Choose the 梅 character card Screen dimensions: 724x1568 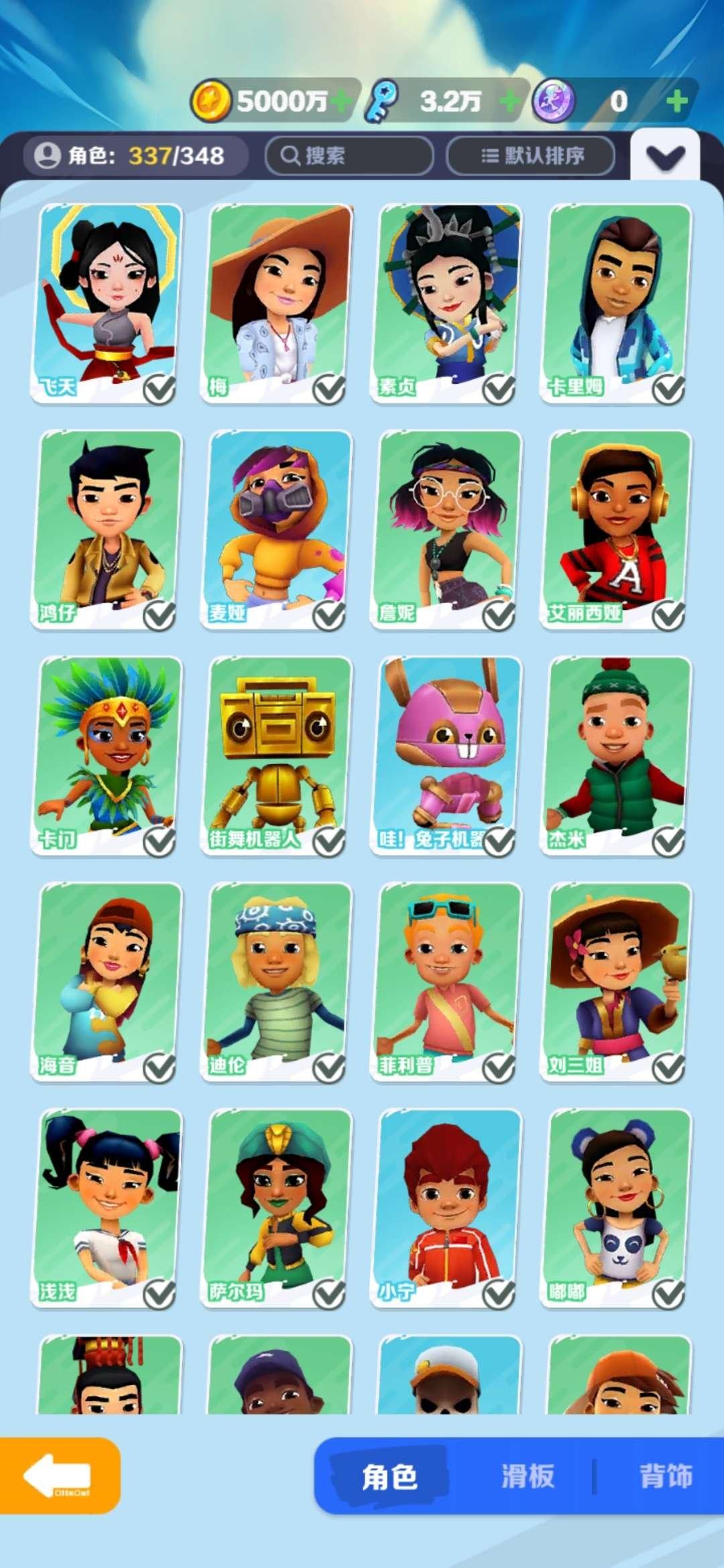(x=277, y=302)
